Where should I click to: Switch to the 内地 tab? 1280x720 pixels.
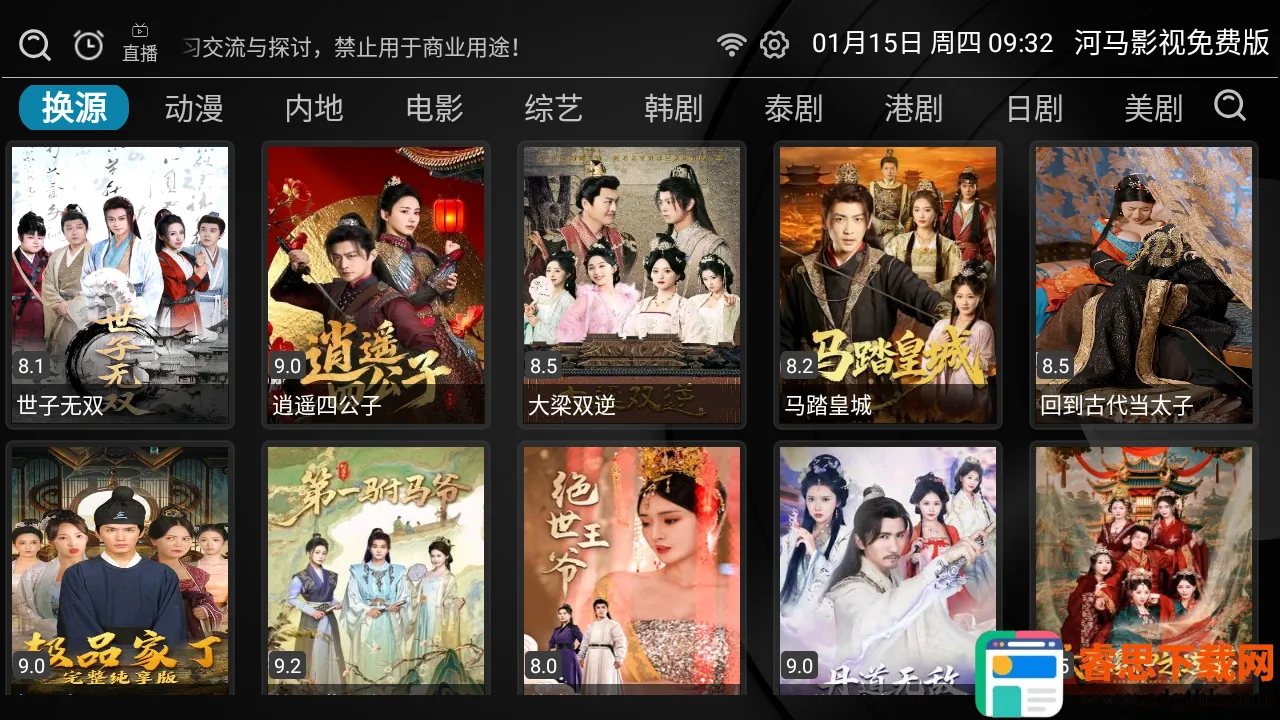point(314,108)
